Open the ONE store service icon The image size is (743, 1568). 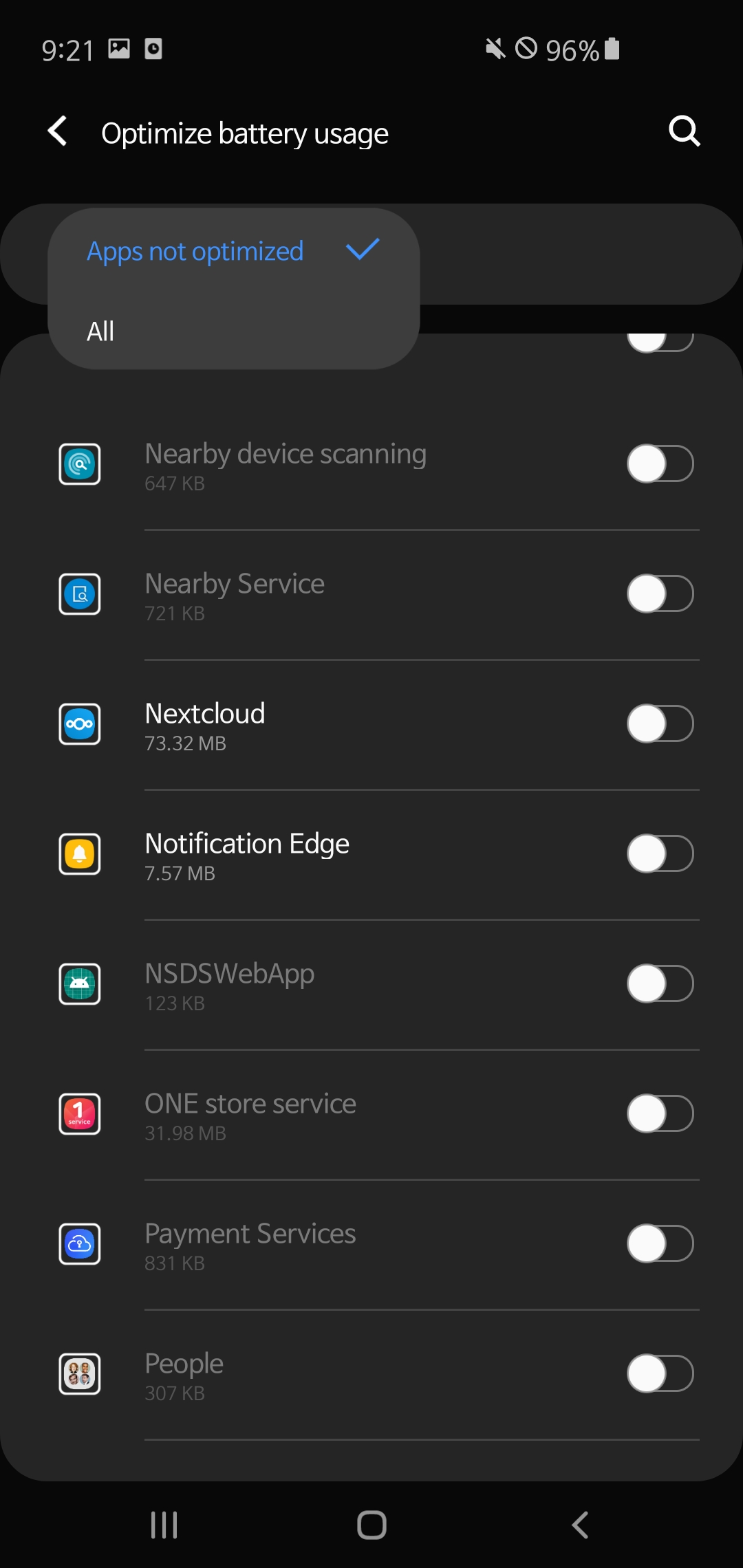79,1114
